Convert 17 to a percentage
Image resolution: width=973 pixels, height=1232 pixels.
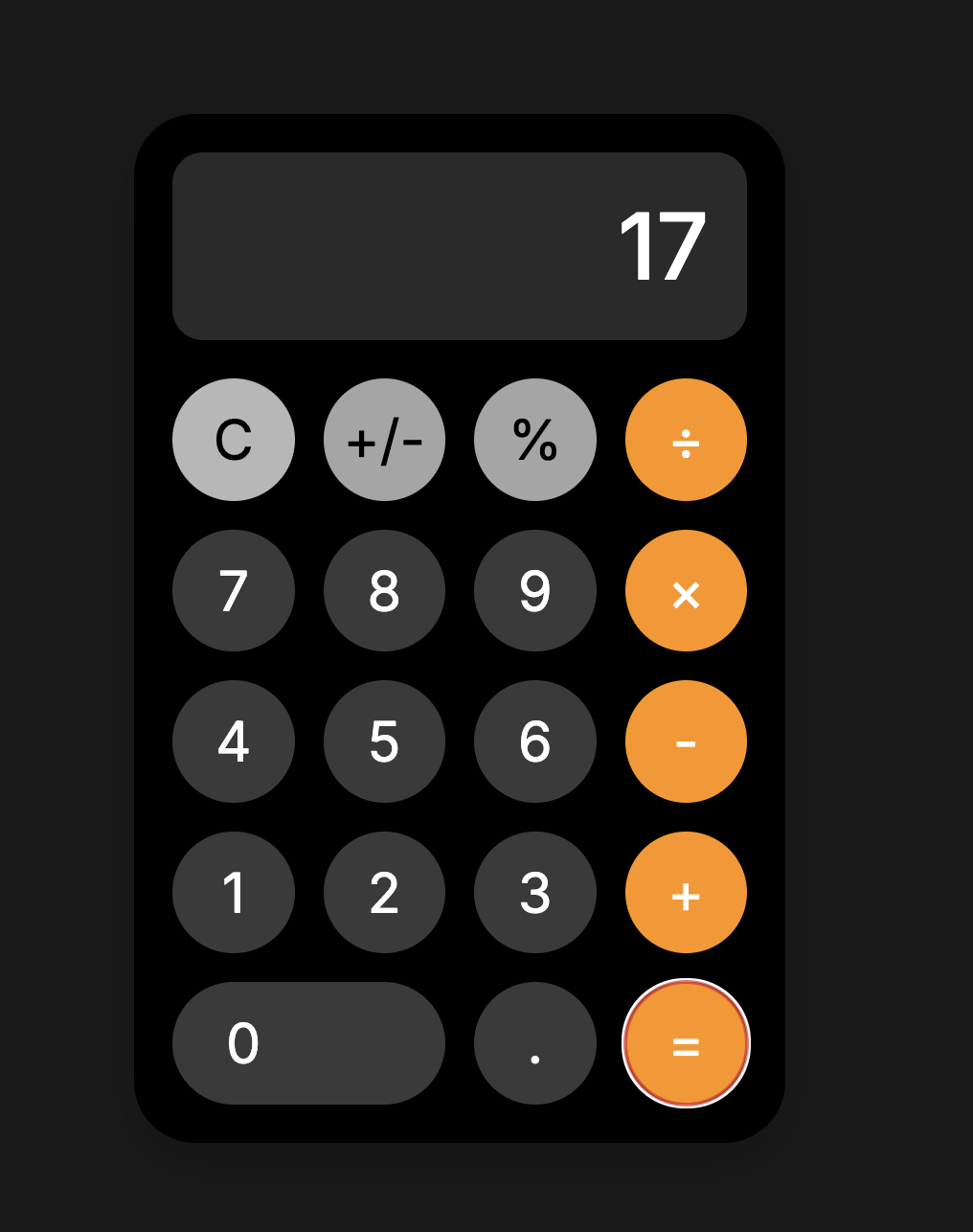click(534, 441)
